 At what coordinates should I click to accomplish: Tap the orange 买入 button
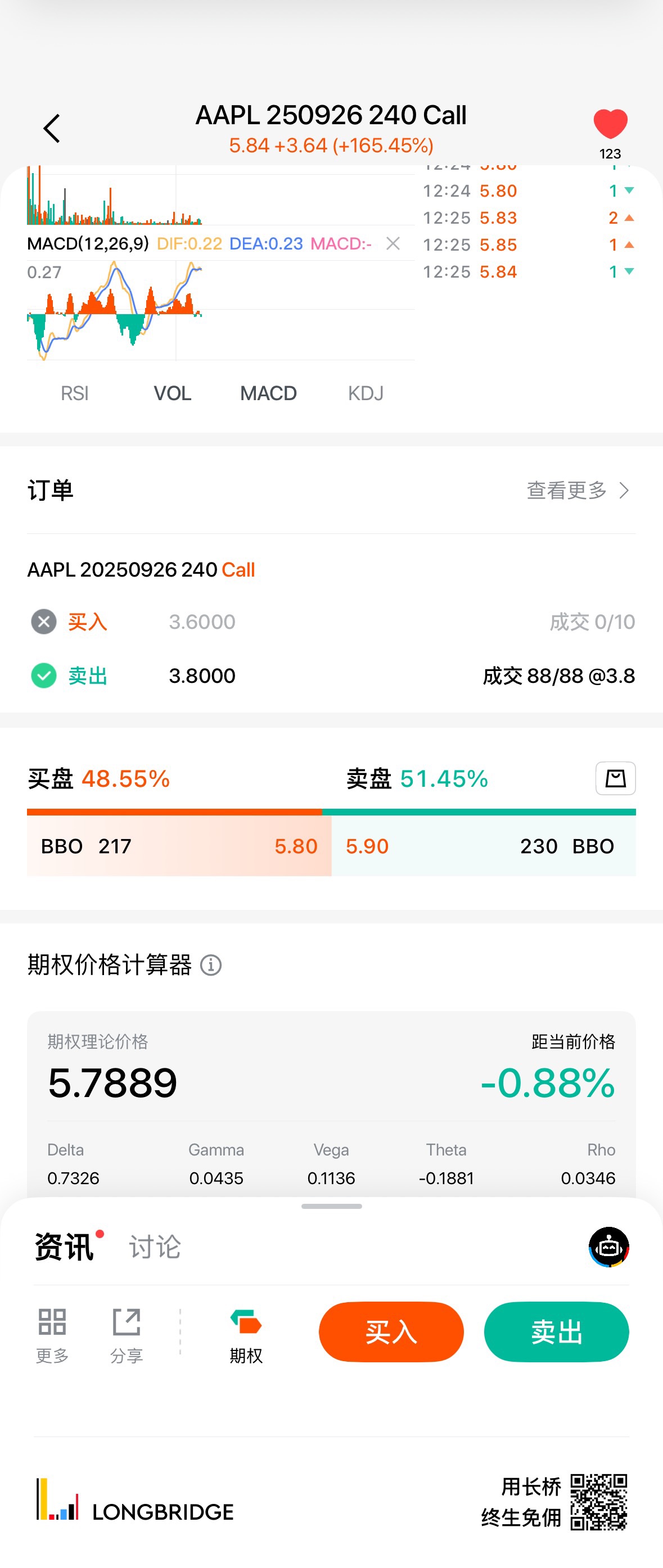[391, 1331]
